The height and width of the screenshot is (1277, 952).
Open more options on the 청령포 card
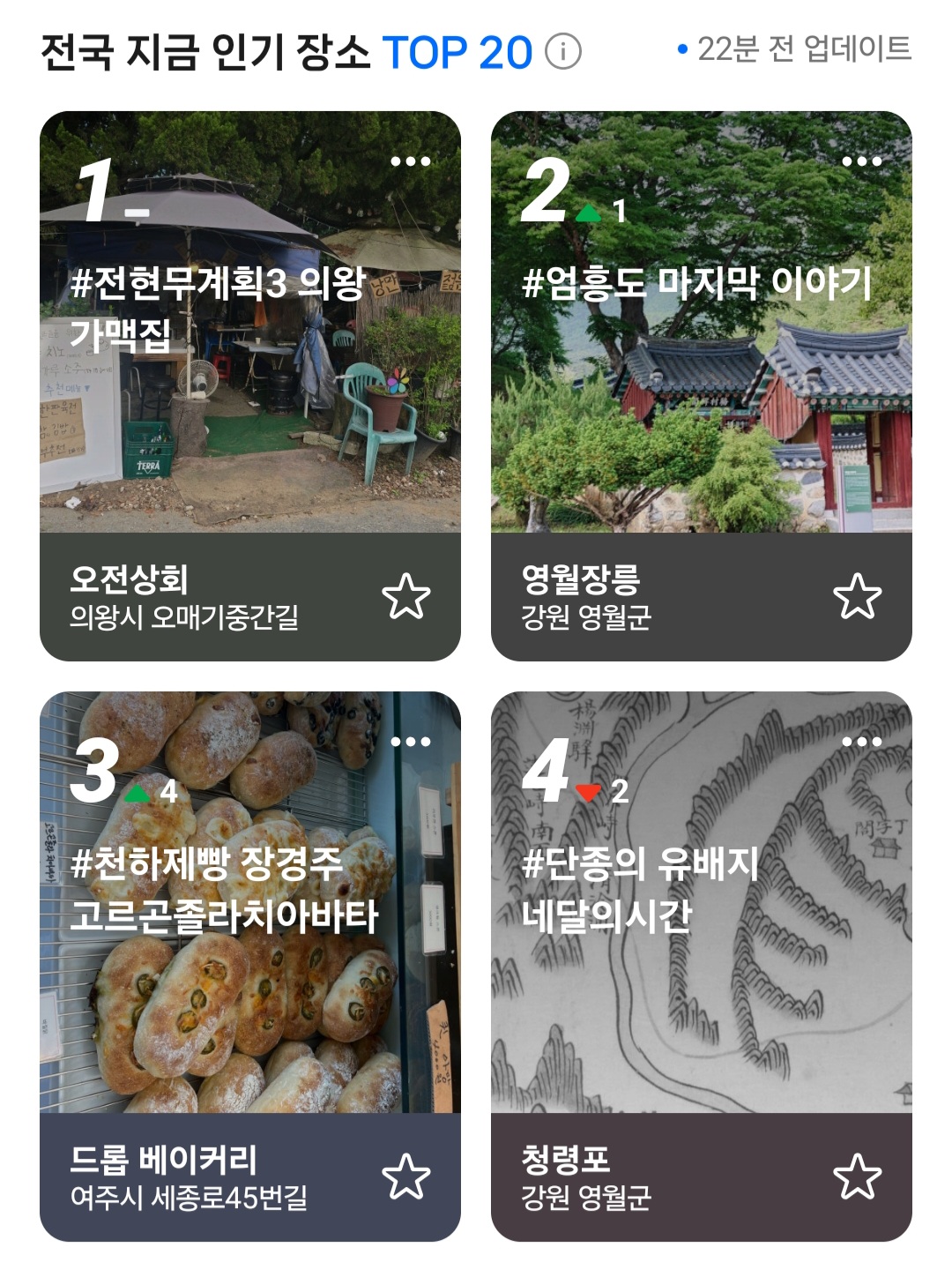click(861, 742)
